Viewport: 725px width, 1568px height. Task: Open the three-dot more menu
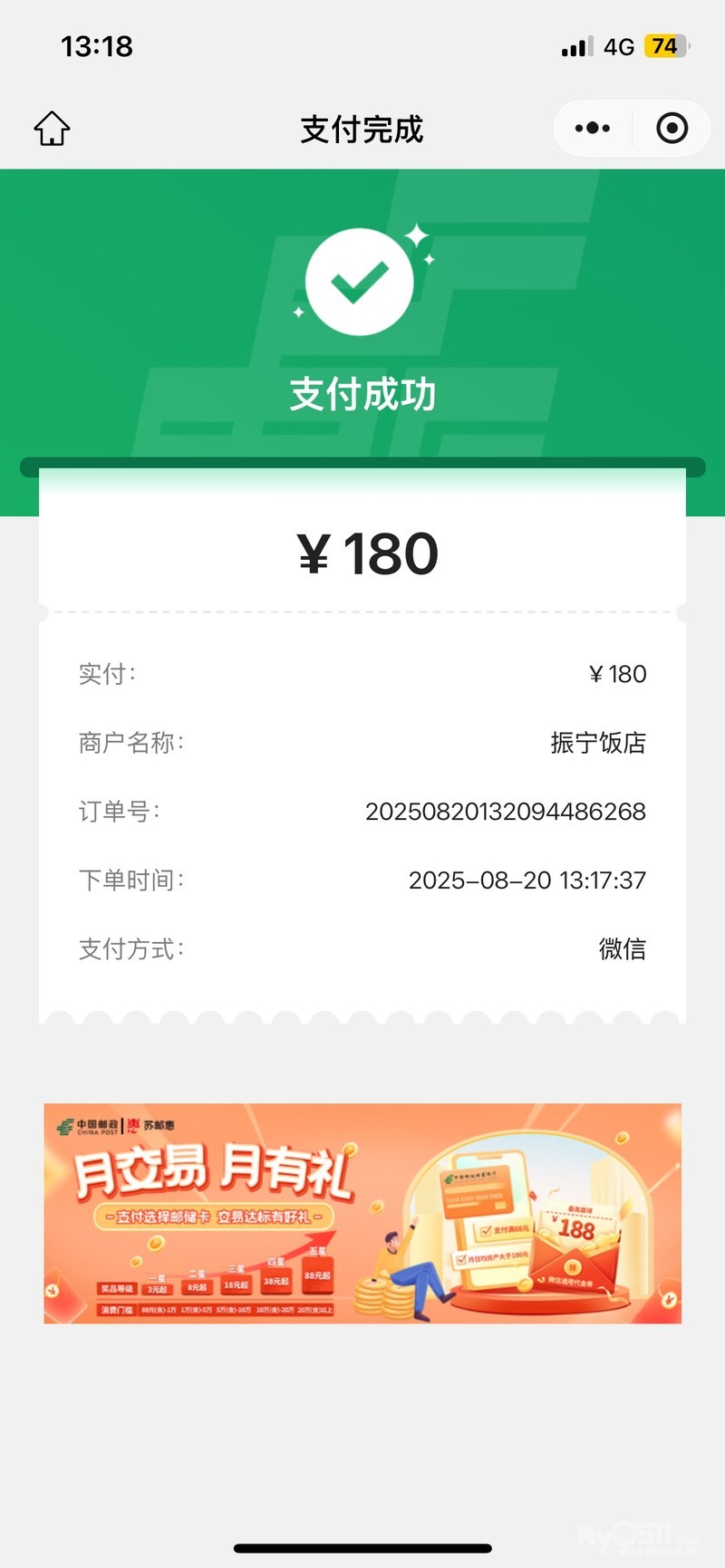(x=593, y=129)
